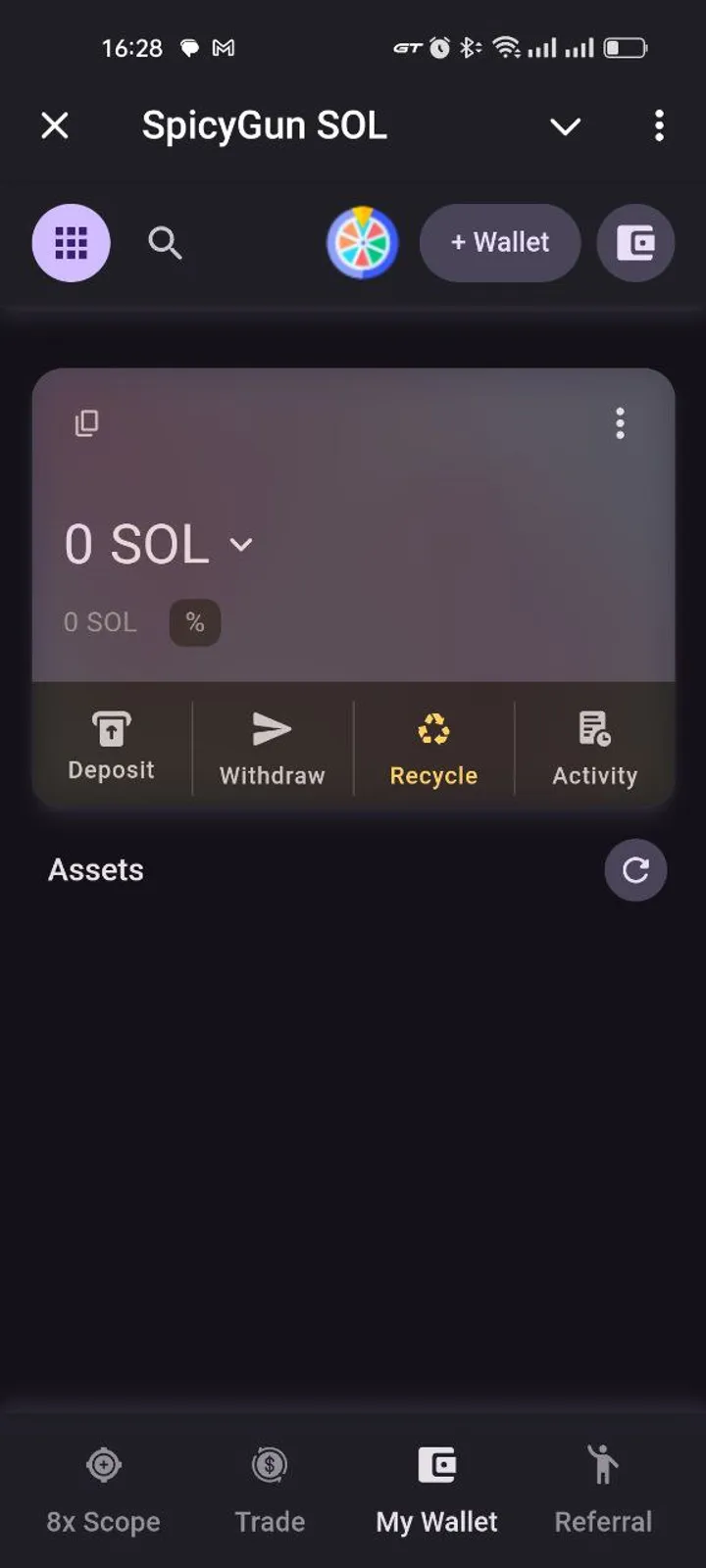Refresh the Assets list
Screen dimensions: 706x1568
[635, 870]
